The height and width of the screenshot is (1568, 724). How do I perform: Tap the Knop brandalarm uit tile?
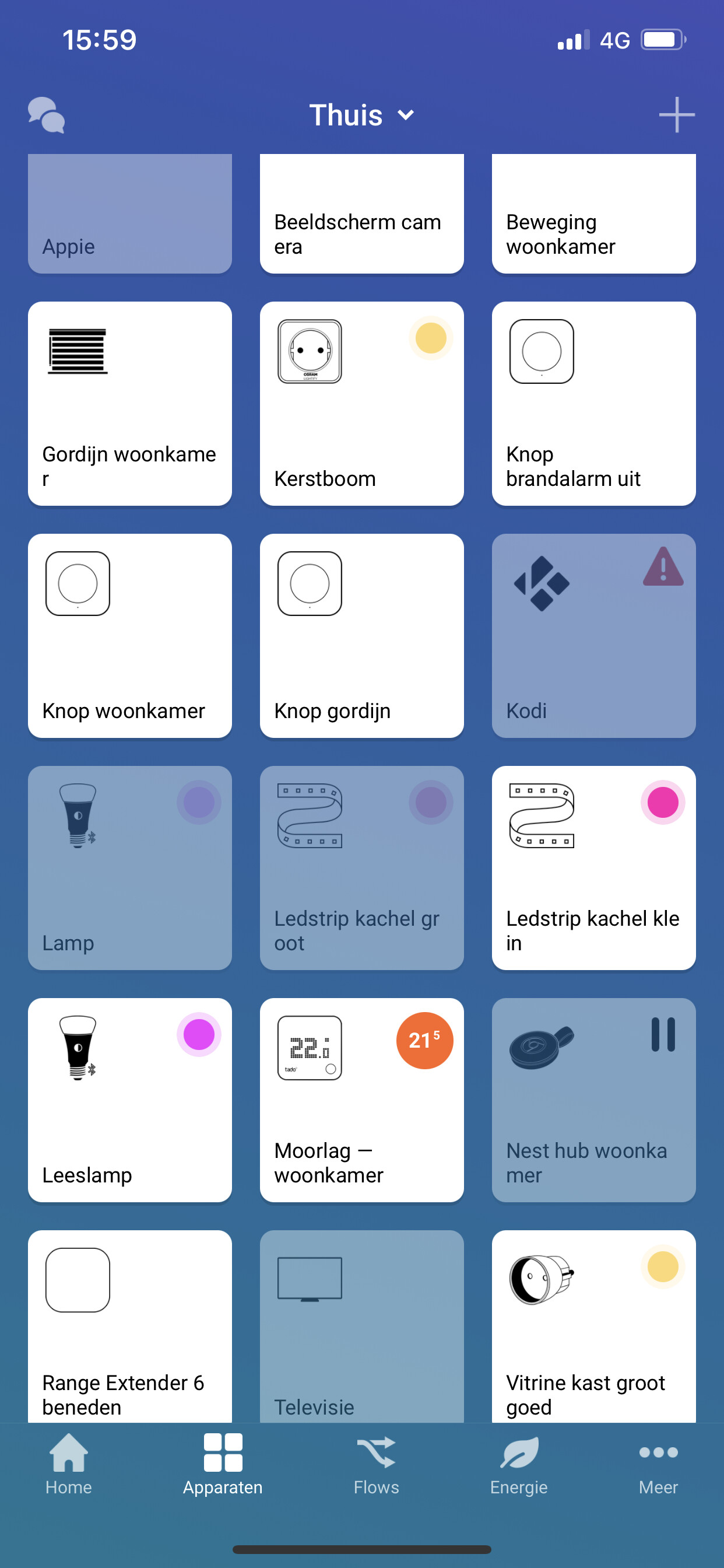pyautogui.click(x=593, y=404)
